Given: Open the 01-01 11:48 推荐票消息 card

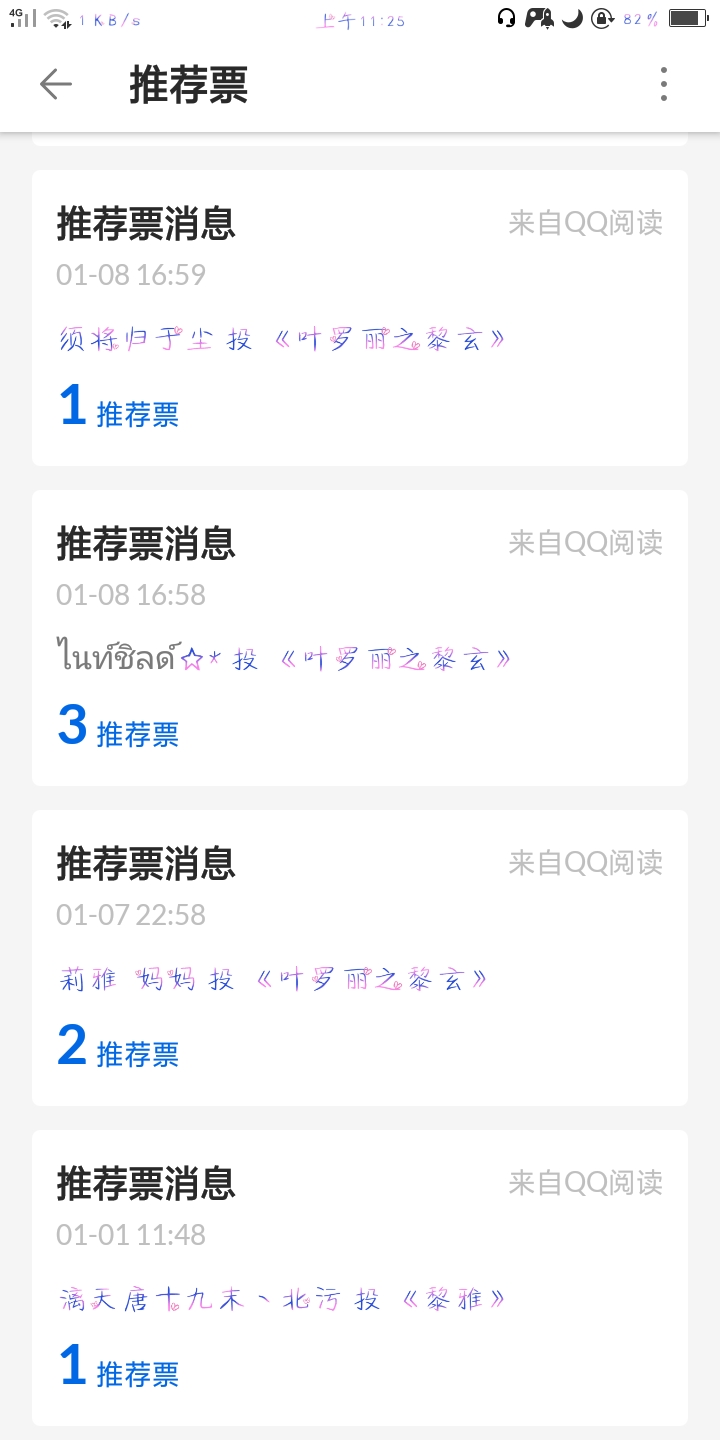Looking at the screenshot, I should [360, 1278].
